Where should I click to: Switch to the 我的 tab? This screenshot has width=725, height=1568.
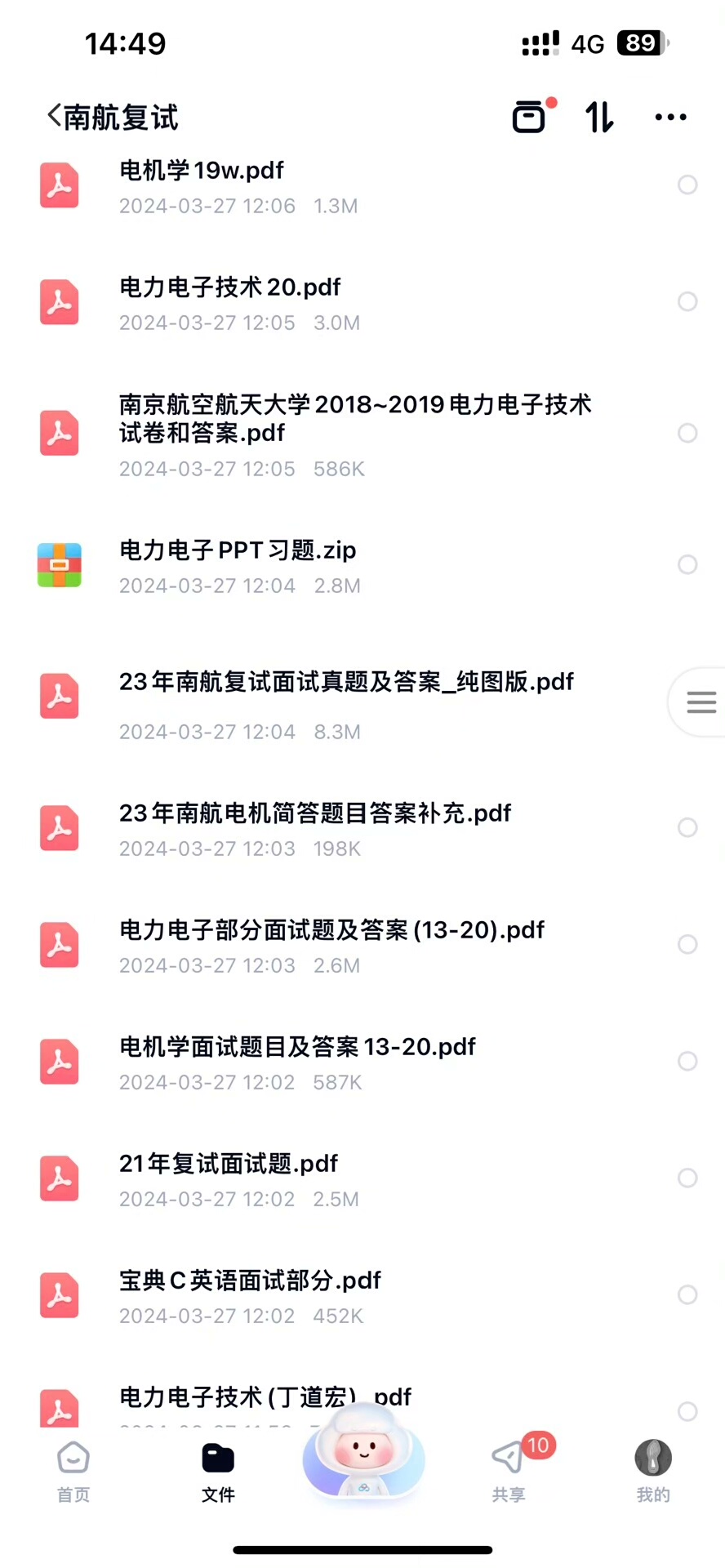[x=653, y=1470]
